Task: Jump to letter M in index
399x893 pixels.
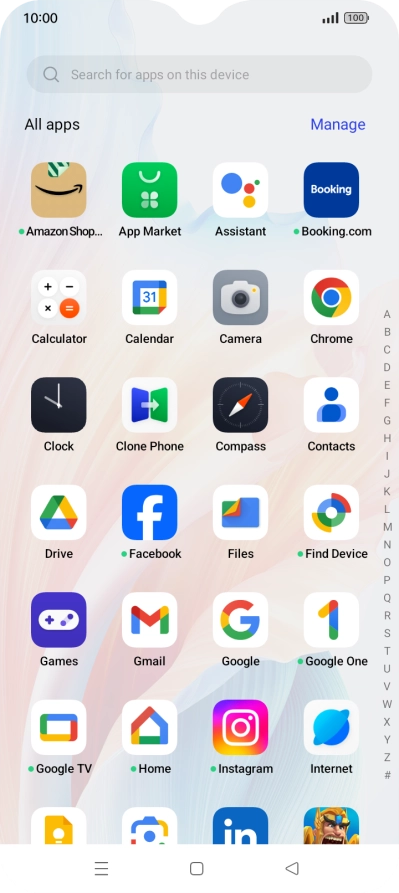Action: coord(387,527)
